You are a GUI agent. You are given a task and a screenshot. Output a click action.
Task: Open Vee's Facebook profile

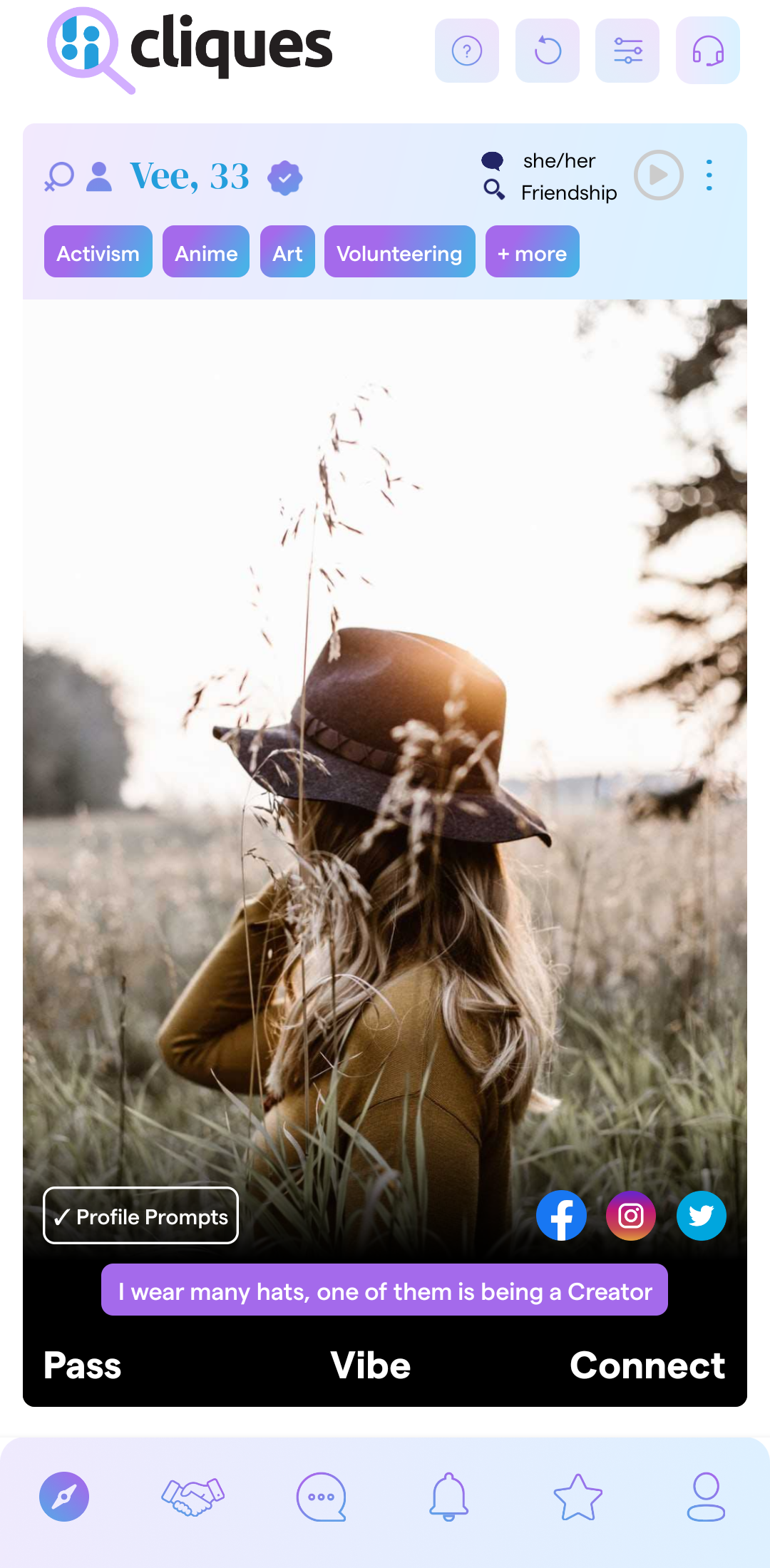561,1216
